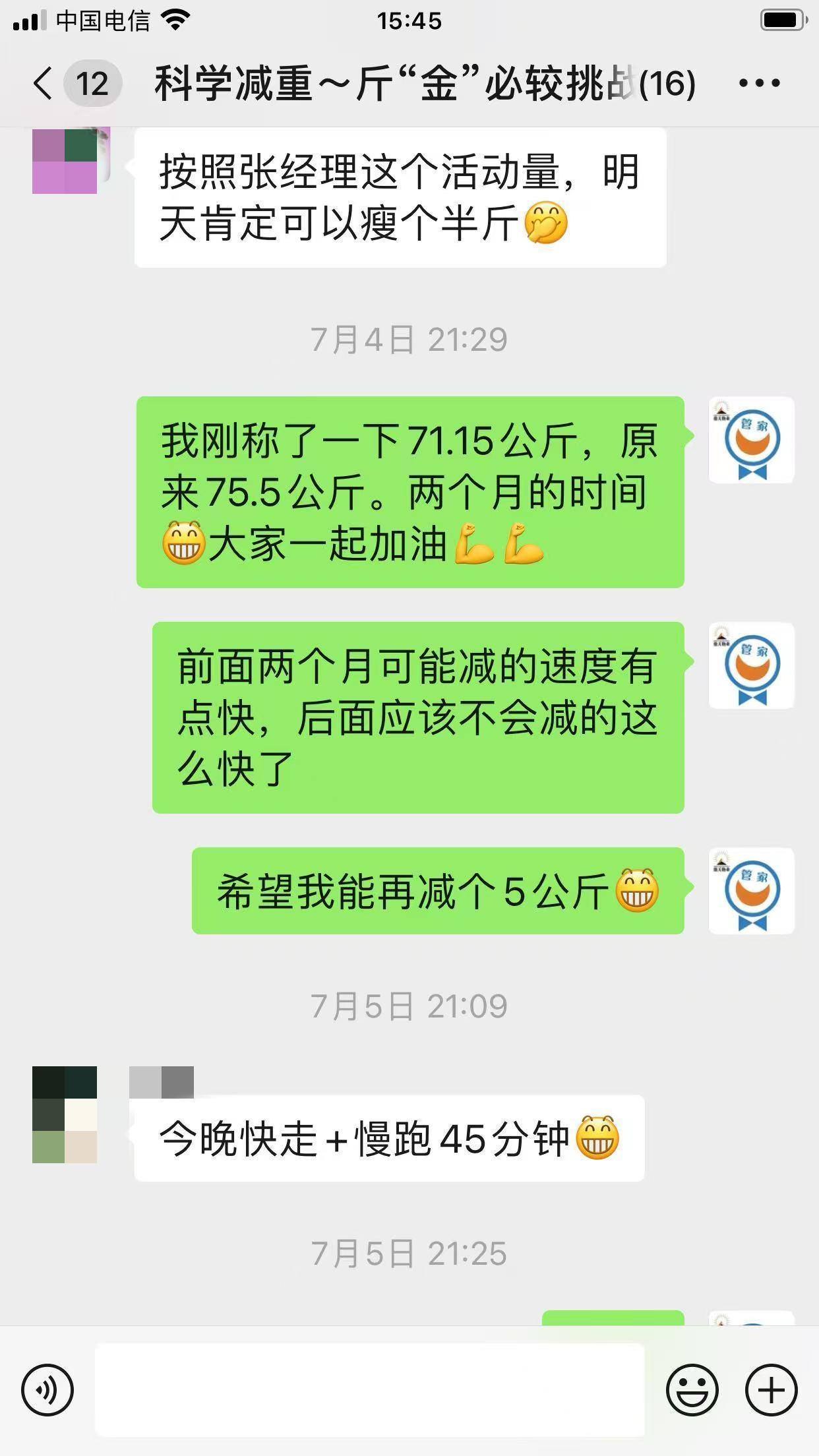The image size is (819, 1456).
Task: Tap the message text field
Action: [x=369, y=1390]
